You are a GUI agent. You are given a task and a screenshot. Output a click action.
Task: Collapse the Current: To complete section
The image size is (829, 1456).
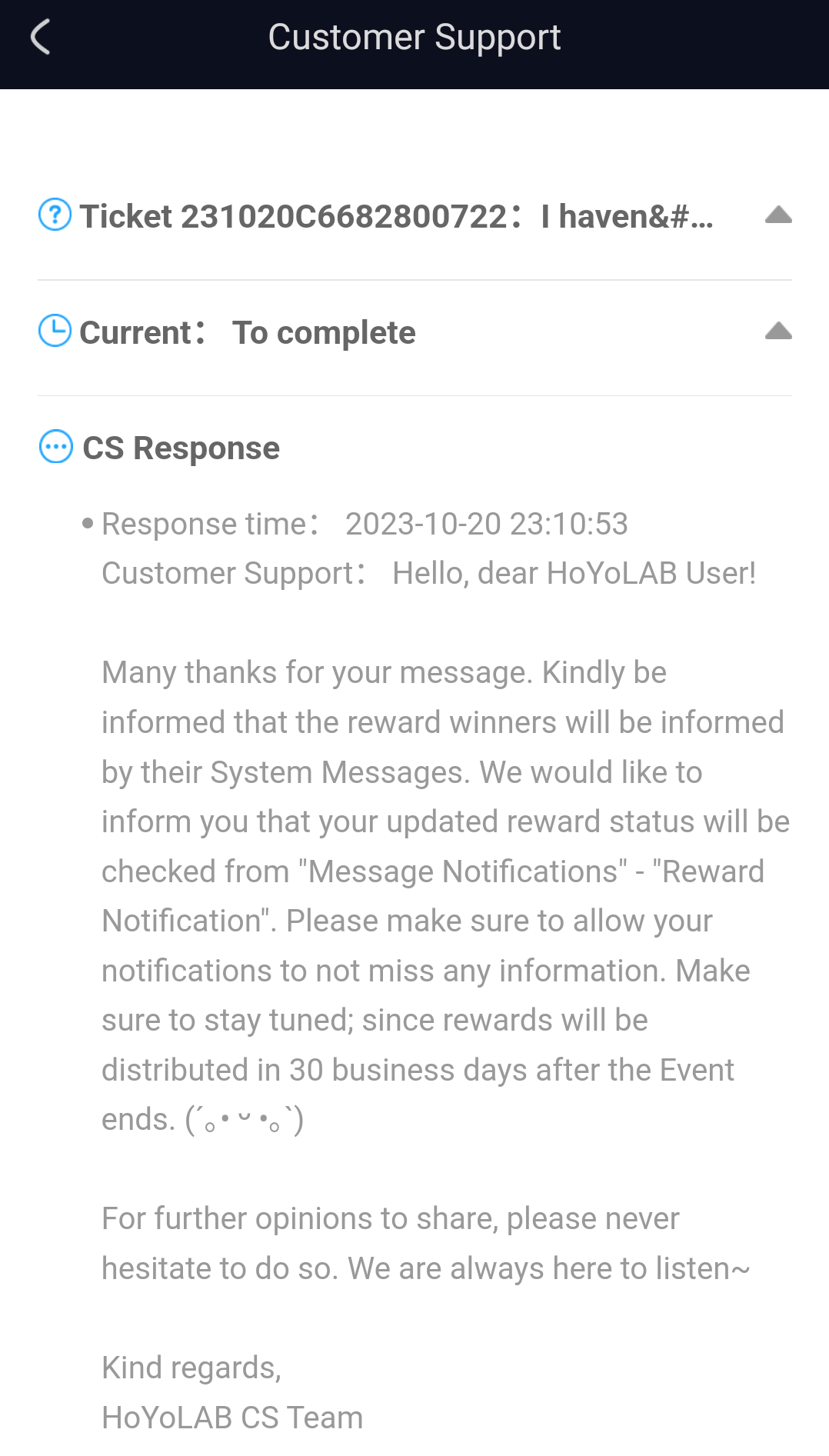click(x=777, y=332)
